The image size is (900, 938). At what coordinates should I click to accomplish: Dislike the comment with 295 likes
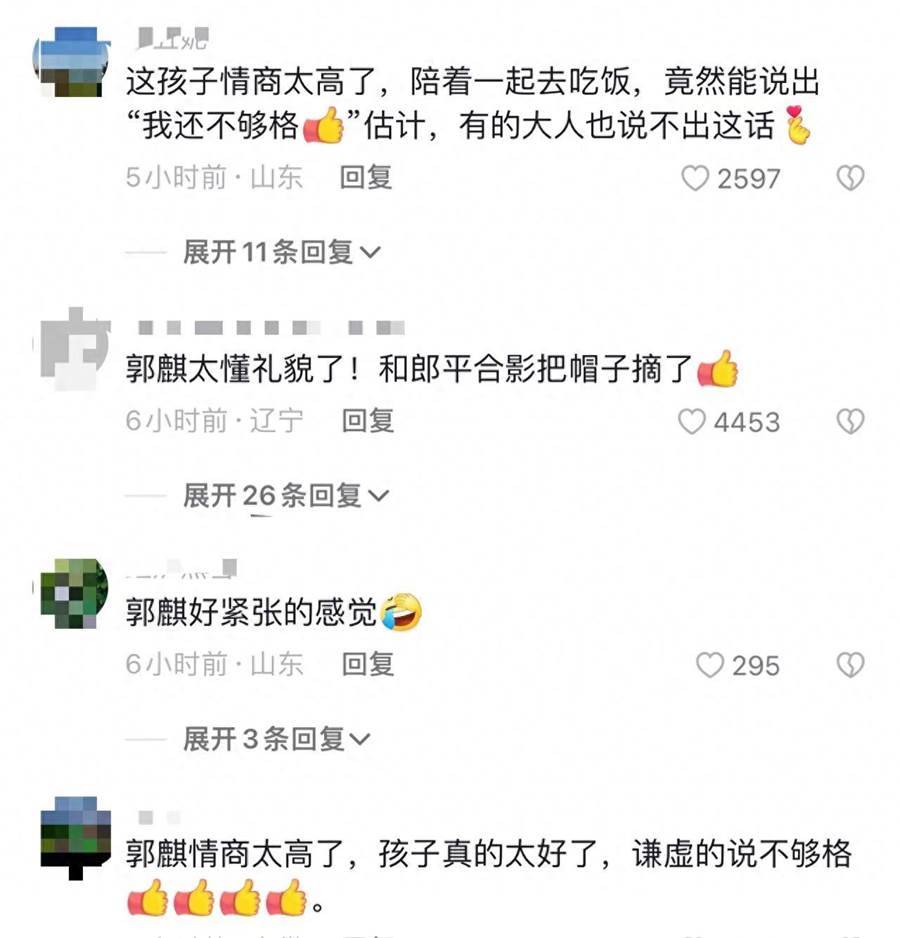[849, 665]
